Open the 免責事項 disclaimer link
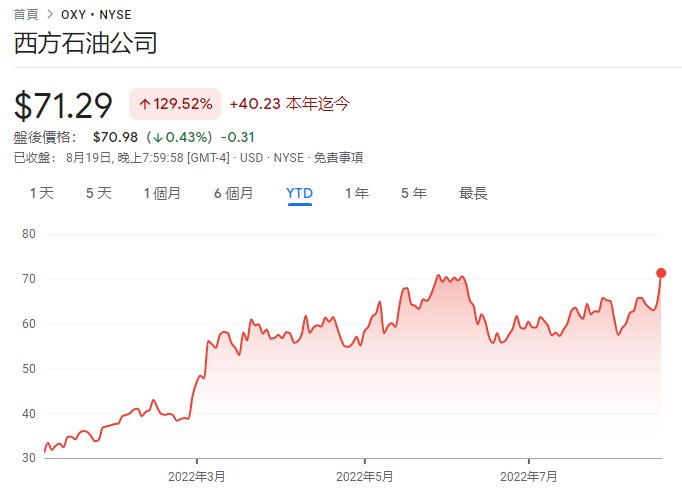Screen dimensions: 682x503 pyautogui.click(x=338, y=157)
